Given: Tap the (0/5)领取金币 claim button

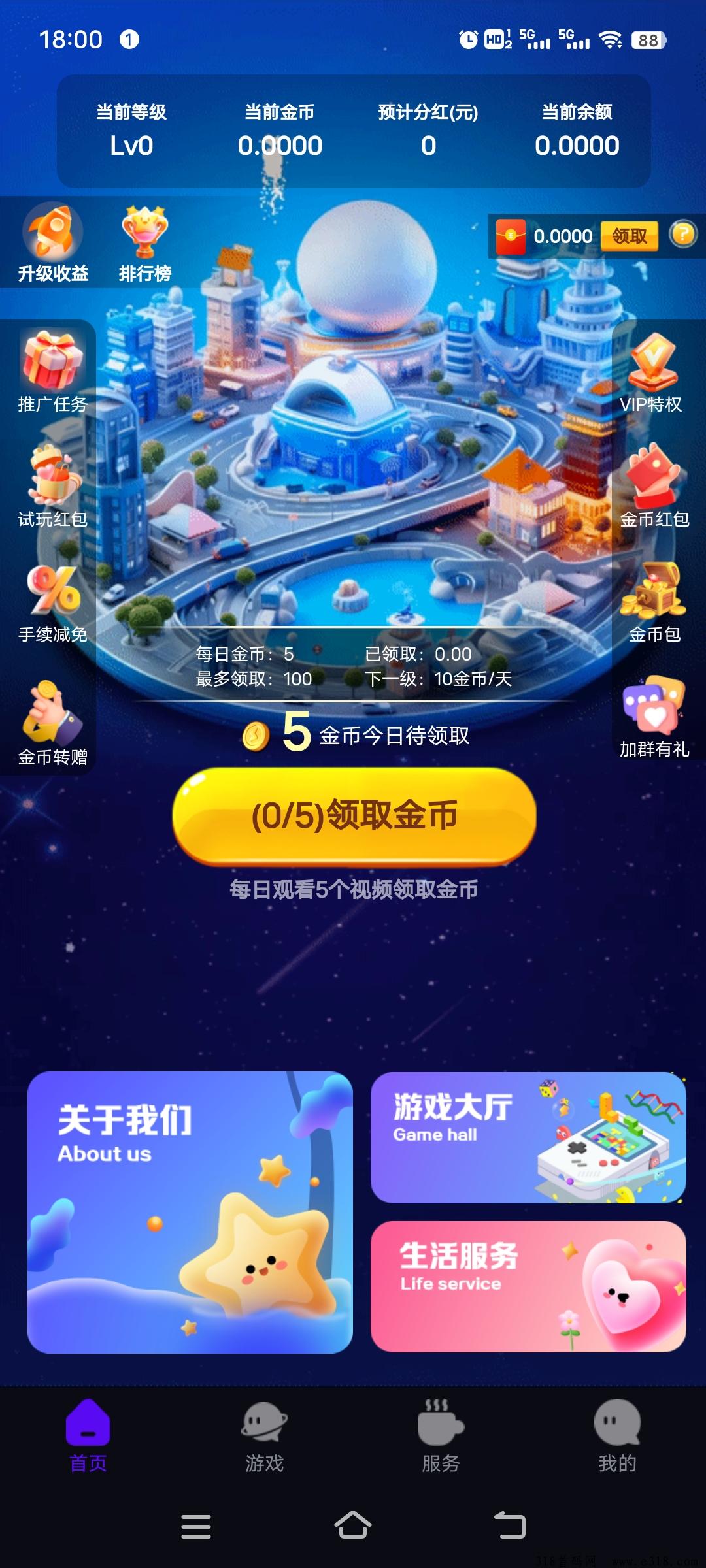Looking at the screenshot, I should (354, 816).
